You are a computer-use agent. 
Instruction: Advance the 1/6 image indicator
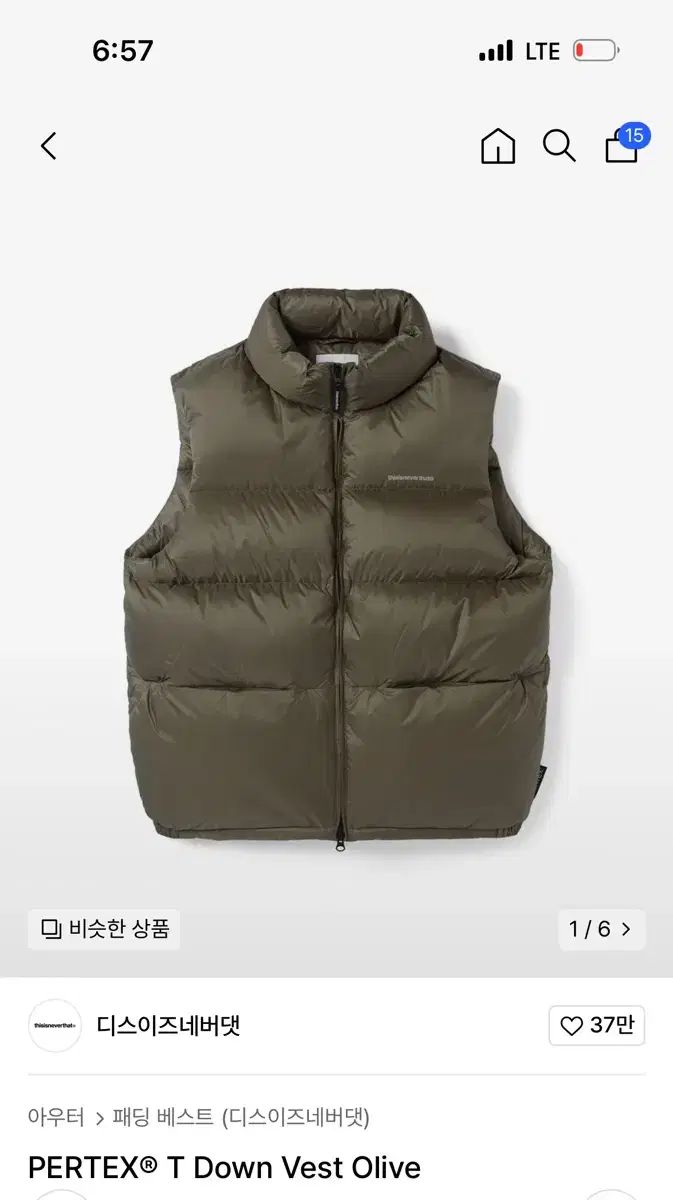(601, 929)
